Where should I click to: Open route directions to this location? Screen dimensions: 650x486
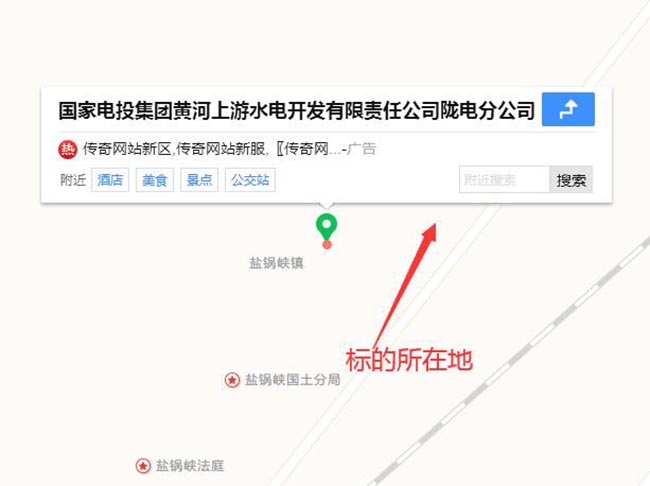(568, 109)
